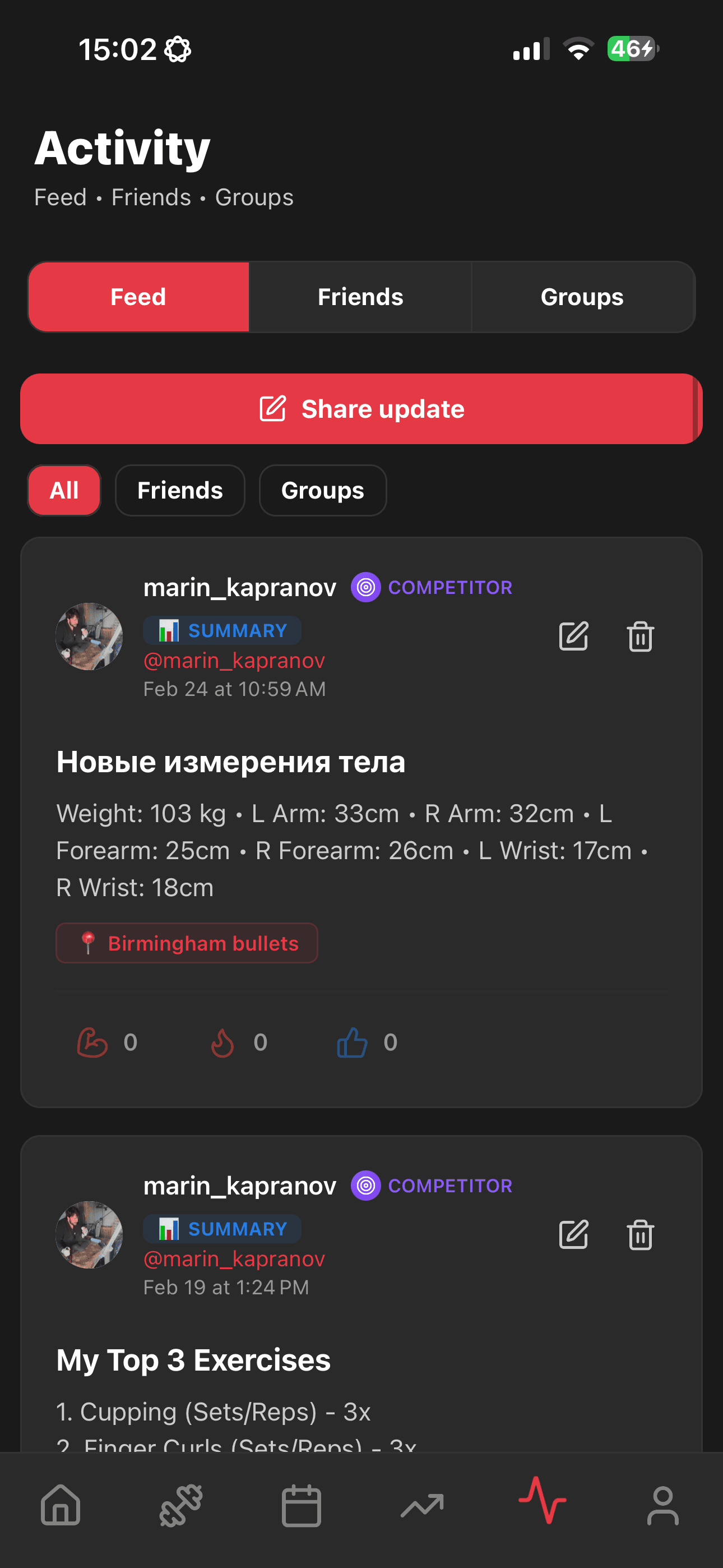
Task: Give a thumbs up to measurements post
Action: [x=353, y=1042]
